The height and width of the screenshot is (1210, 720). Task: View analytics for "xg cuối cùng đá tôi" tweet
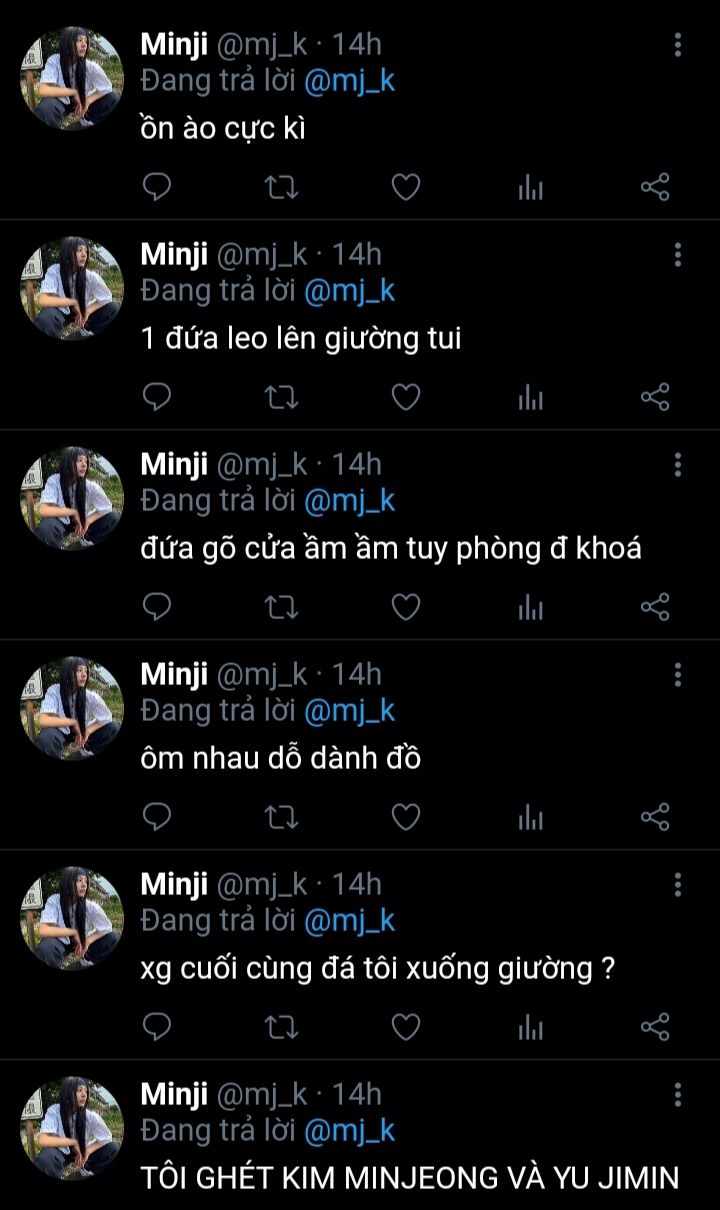coord(531,1028)
